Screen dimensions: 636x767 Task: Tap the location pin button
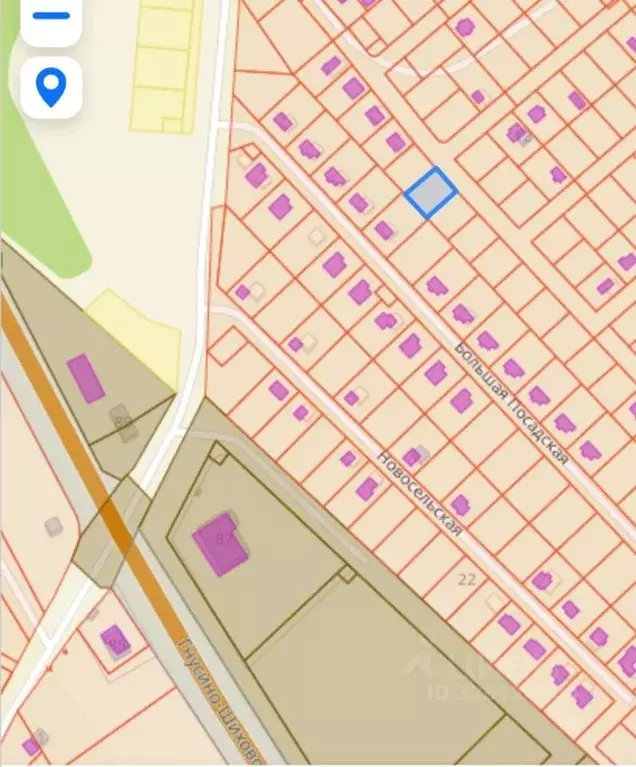coord(51,87)
